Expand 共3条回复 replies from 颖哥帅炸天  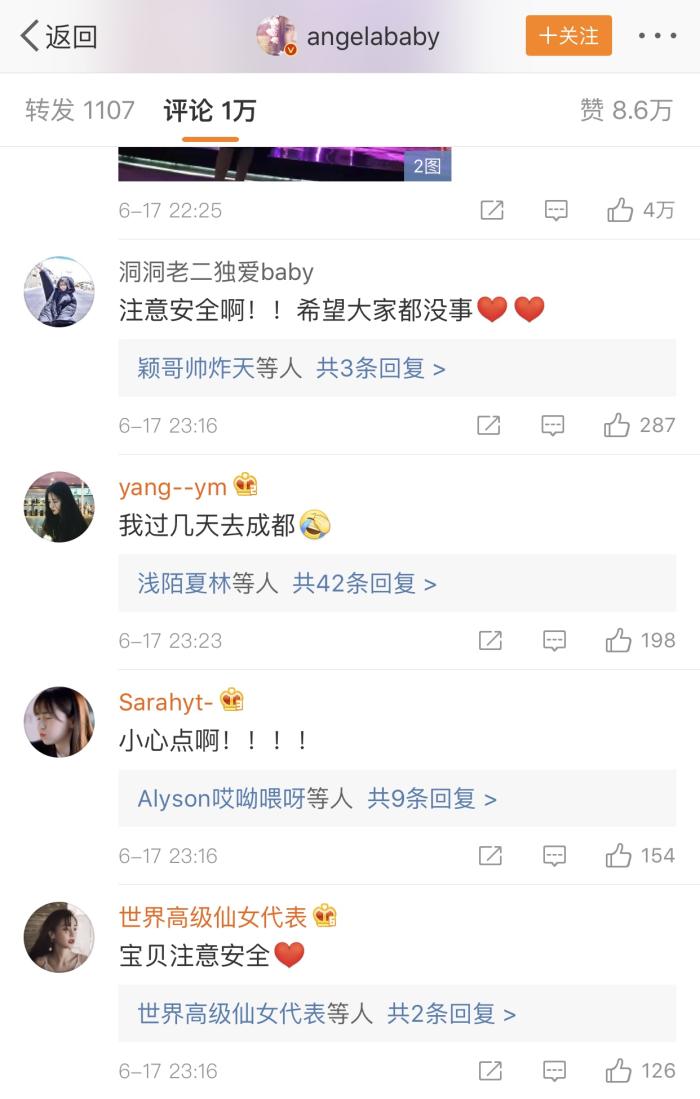380,368
